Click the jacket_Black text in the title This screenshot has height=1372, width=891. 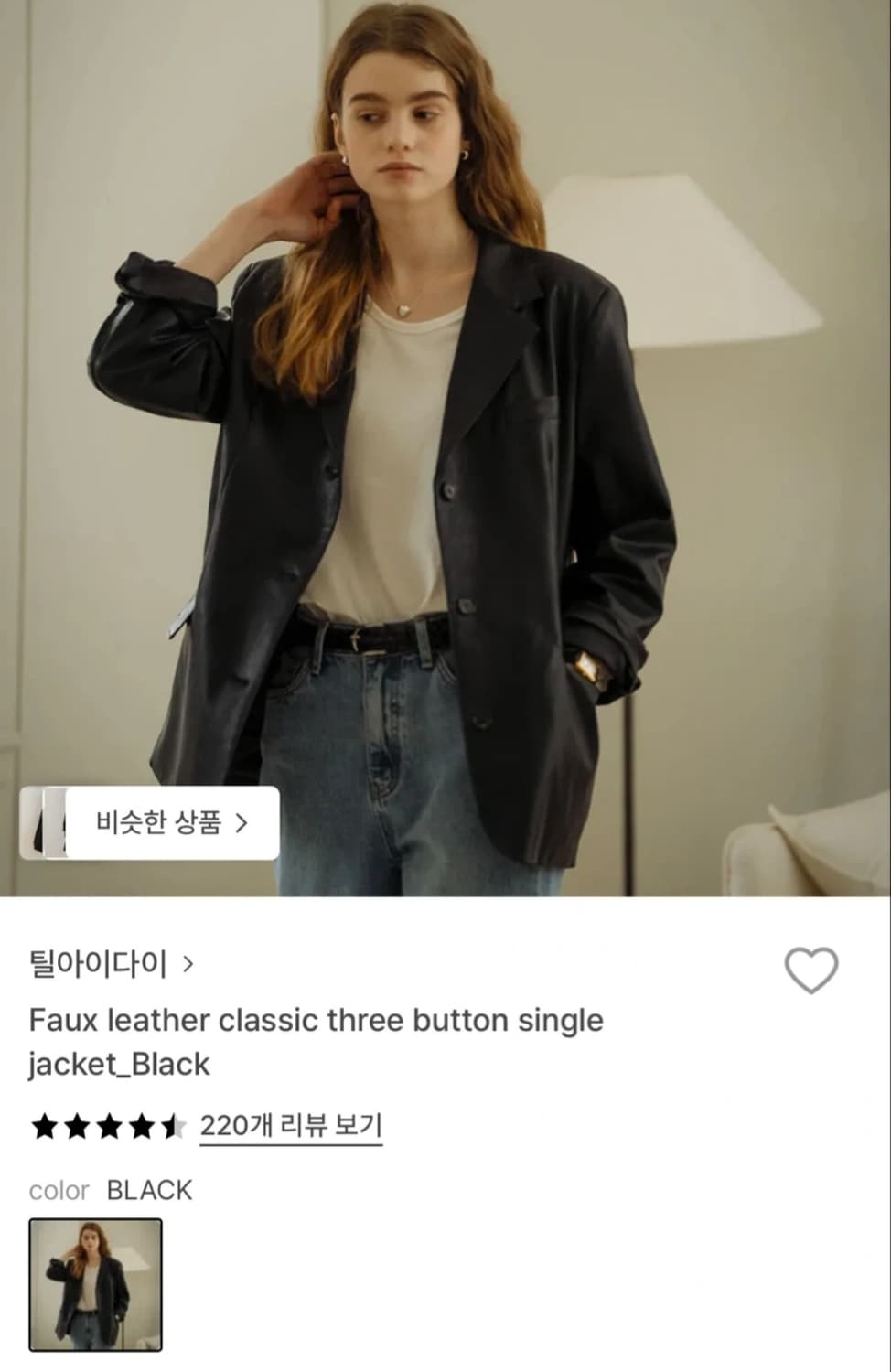click(119, 1063)
